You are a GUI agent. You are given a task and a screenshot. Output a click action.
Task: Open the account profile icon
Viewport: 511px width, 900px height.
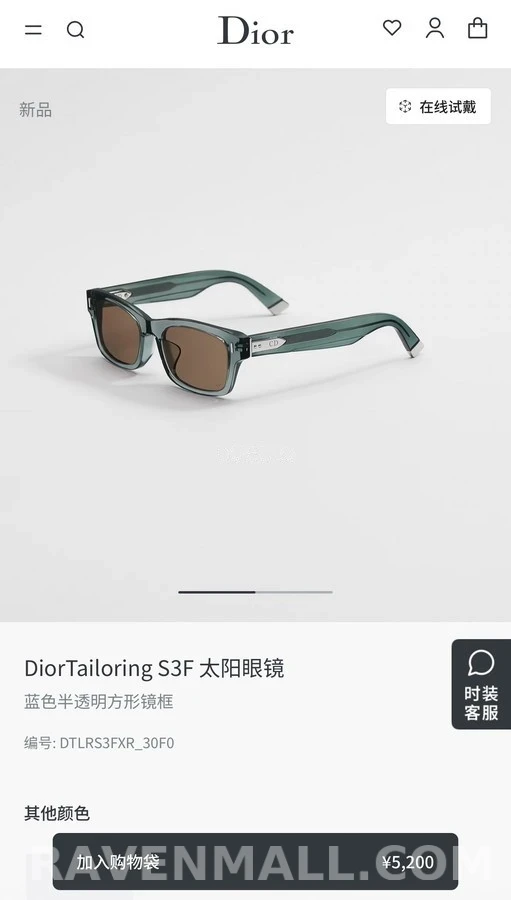(435, 28)
